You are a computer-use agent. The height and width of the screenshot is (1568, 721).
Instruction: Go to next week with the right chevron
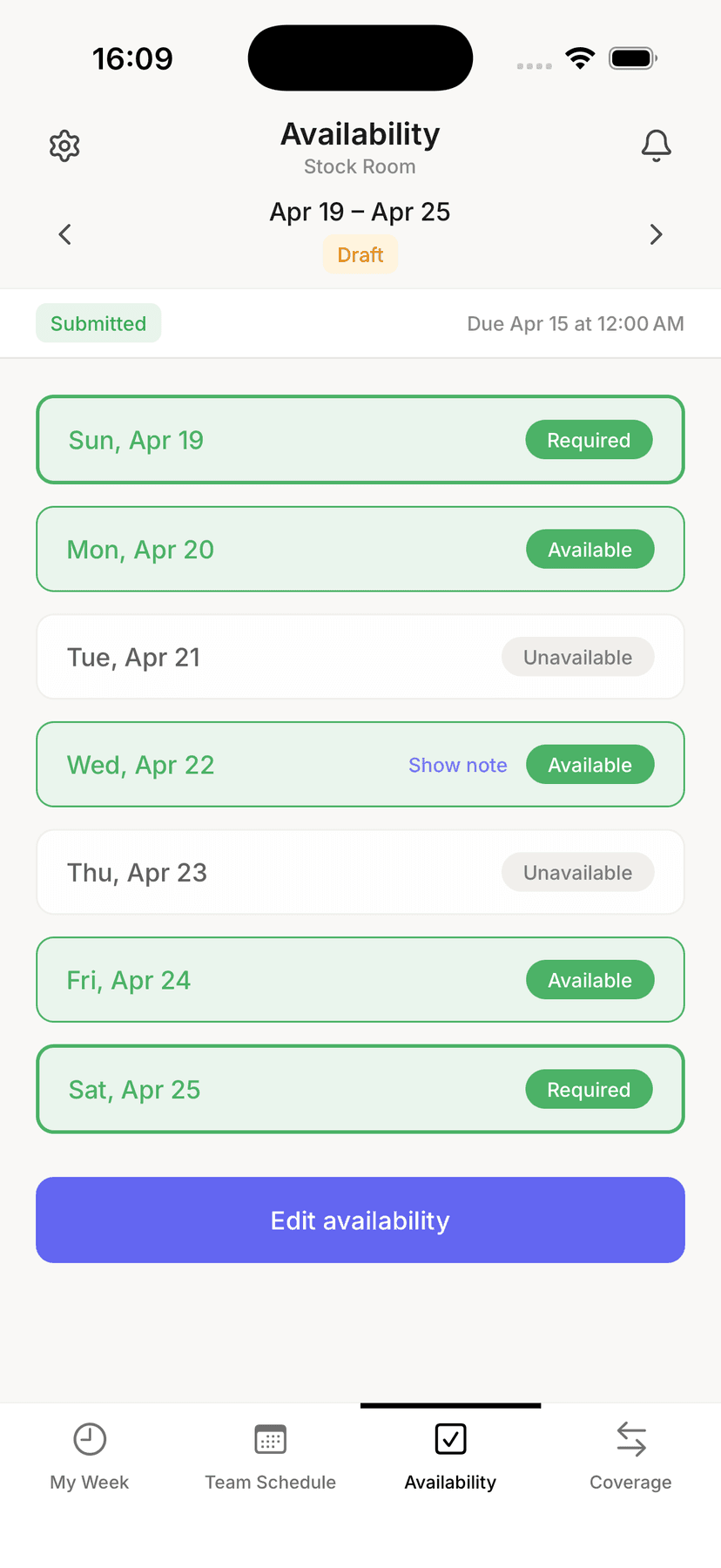pos(657,234)
